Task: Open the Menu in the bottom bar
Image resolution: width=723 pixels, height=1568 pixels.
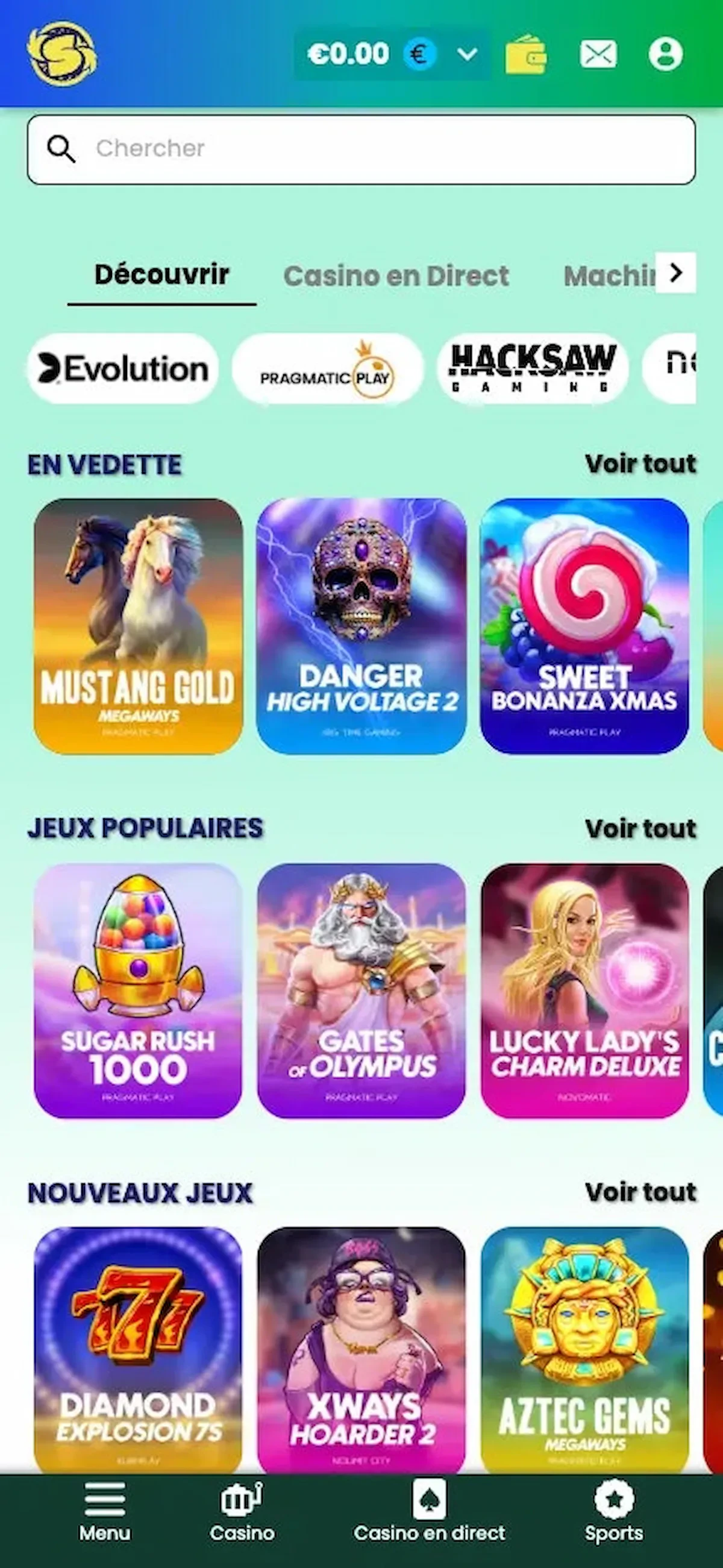Action: point(105,1511)
